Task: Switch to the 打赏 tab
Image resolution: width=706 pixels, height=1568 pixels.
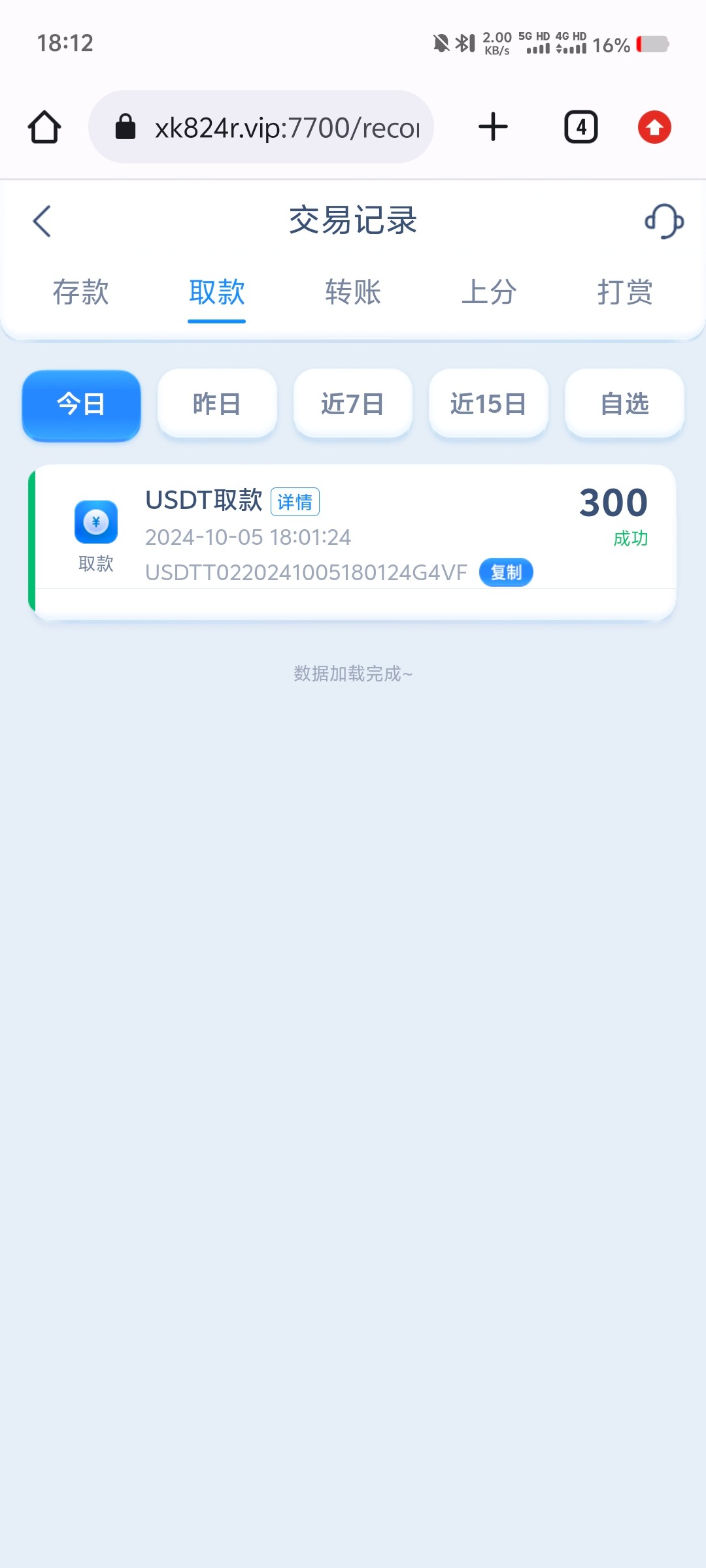Action: click(625, 291)
